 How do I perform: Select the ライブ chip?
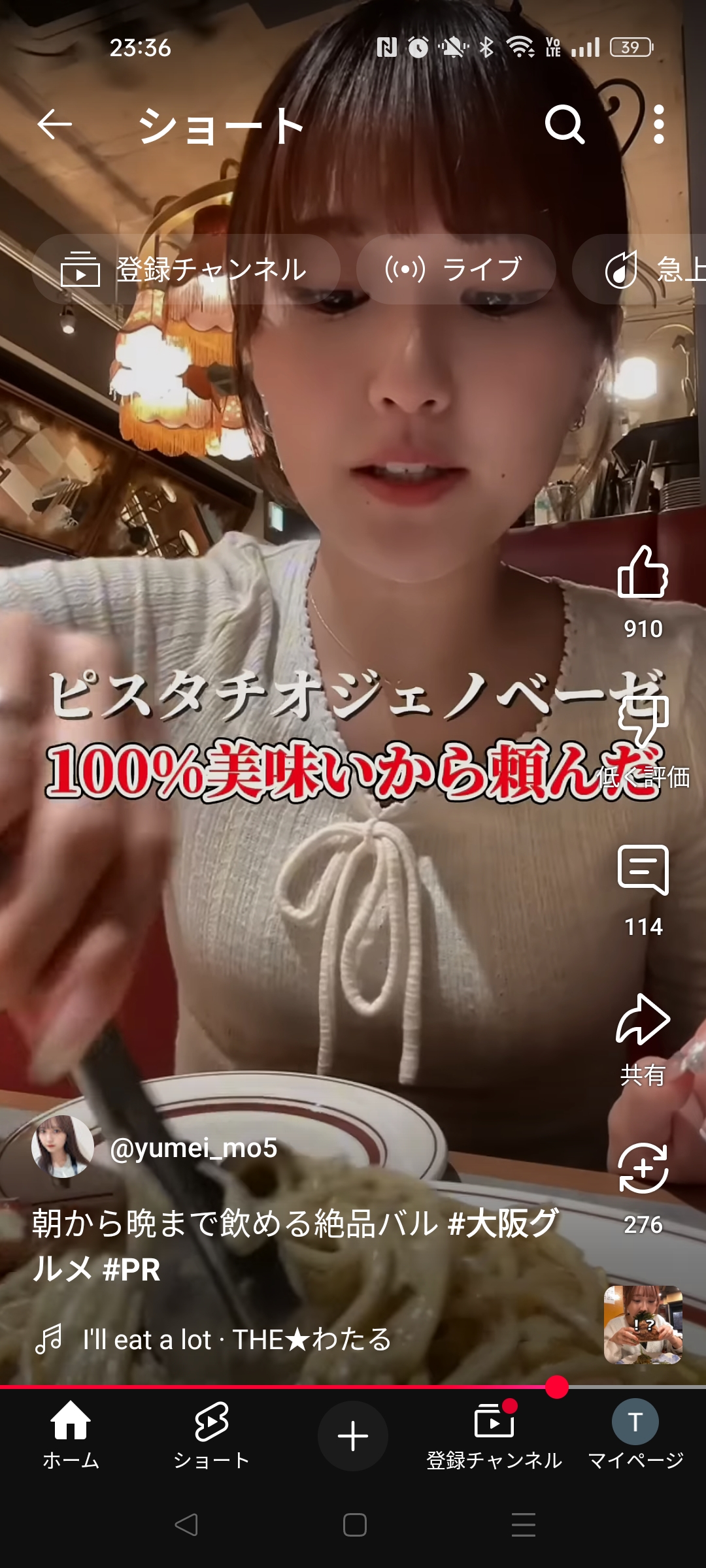[x=456, y=269]
